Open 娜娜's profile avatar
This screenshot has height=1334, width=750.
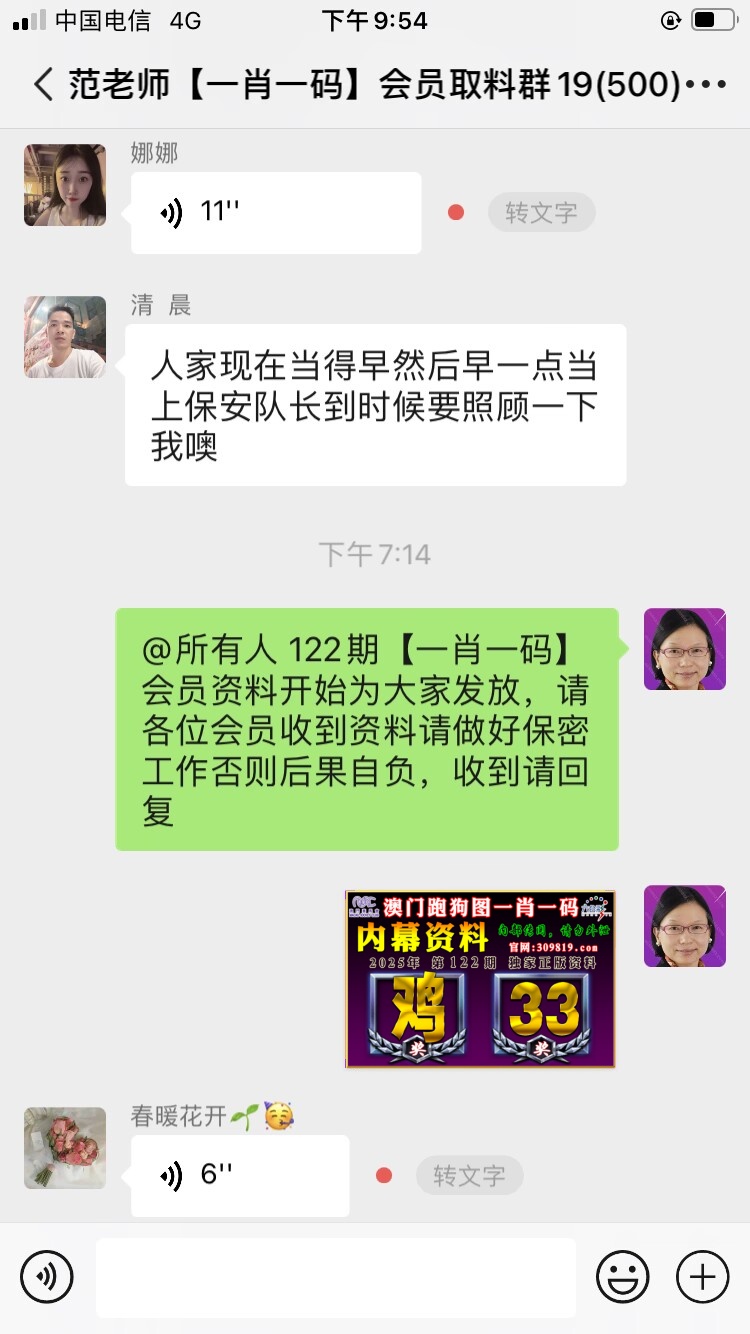tap(65, 185)
